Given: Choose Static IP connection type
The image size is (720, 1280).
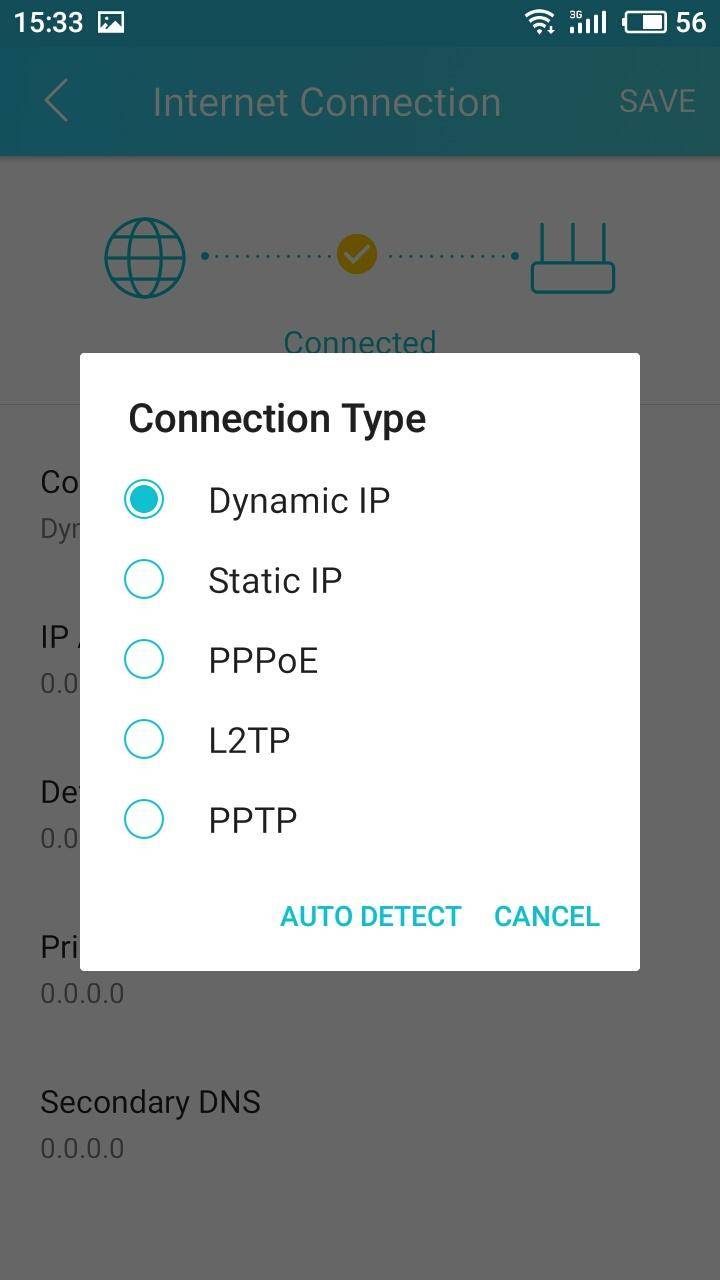Looking at the screenshot, I should tap(360, 580).
